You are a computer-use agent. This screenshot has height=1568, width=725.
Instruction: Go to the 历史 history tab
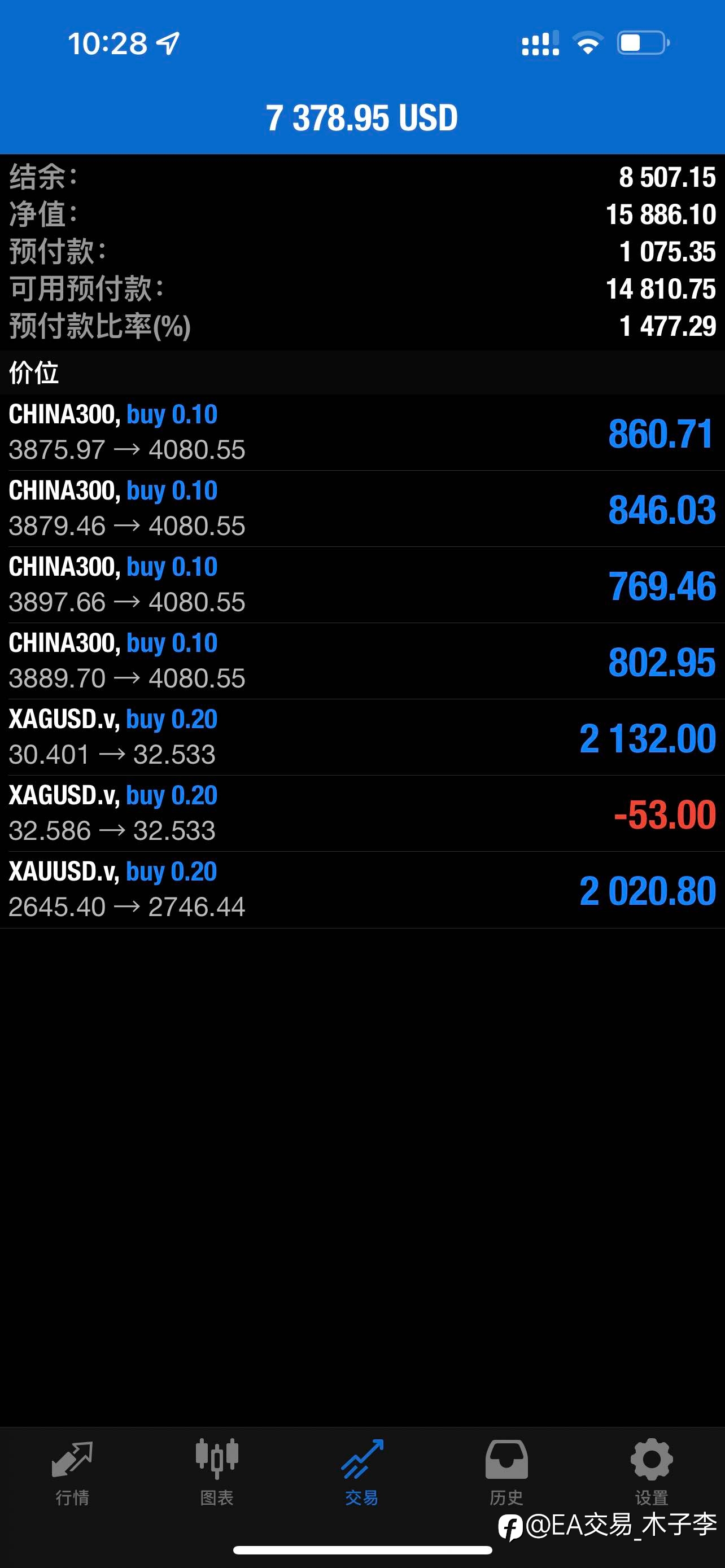(x=506, y=1472)
